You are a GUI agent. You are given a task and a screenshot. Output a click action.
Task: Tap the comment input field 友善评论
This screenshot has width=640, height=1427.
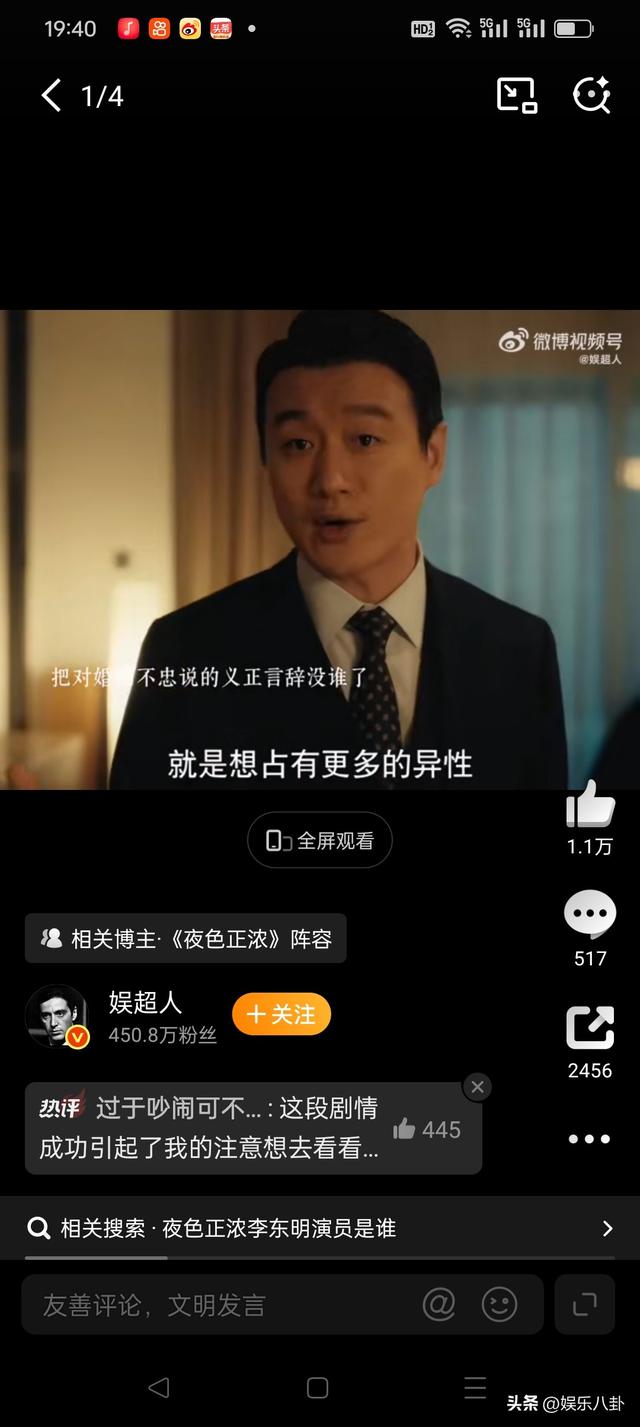pos(220,1304)
